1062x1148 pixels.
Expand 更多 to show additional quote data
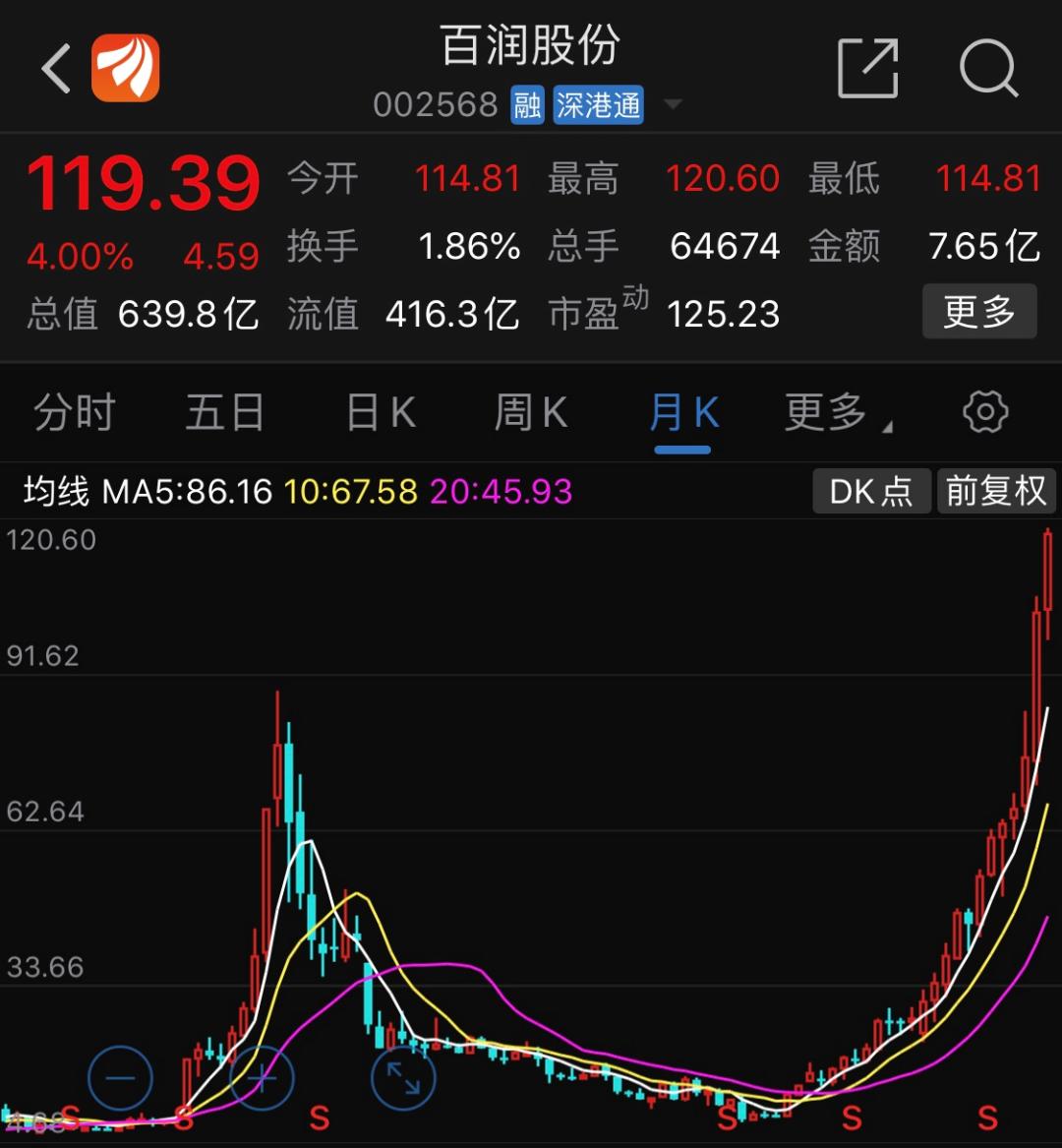click(978, 312)
